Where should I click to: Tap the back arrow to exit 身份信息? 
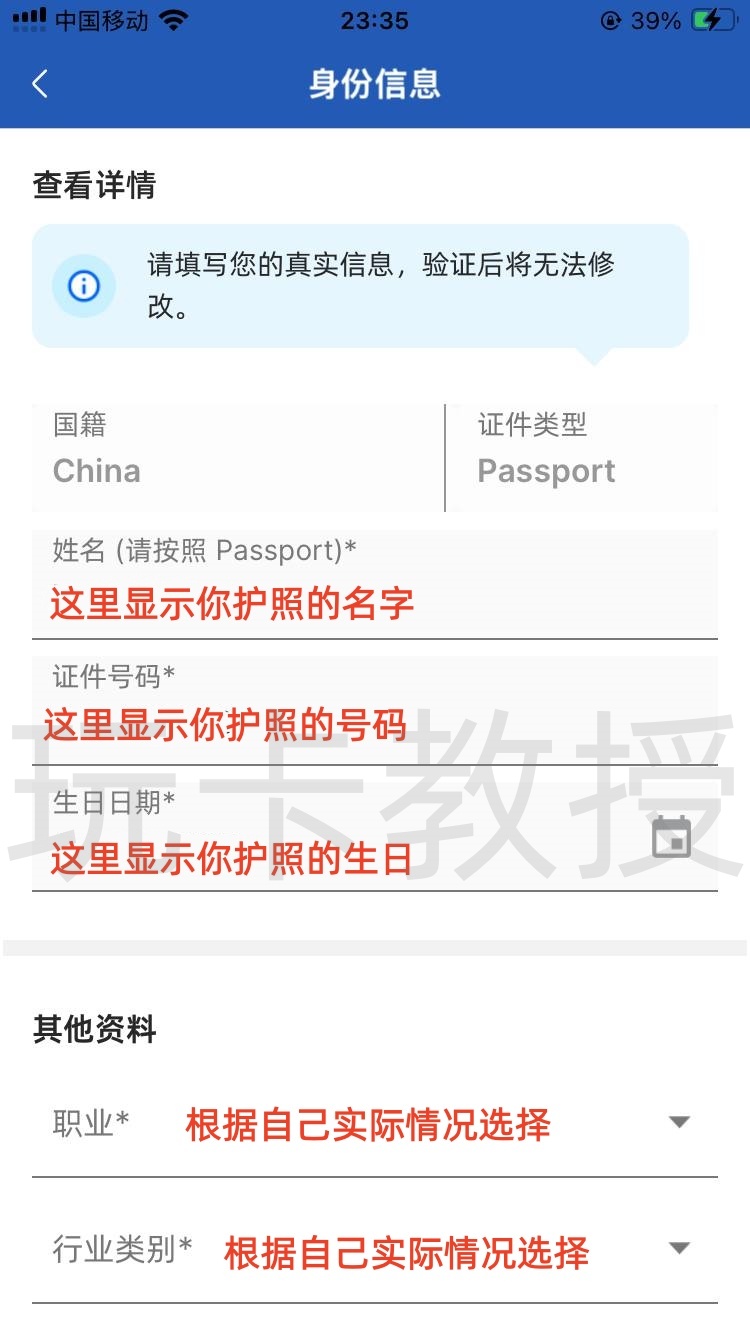coord(39,85)
